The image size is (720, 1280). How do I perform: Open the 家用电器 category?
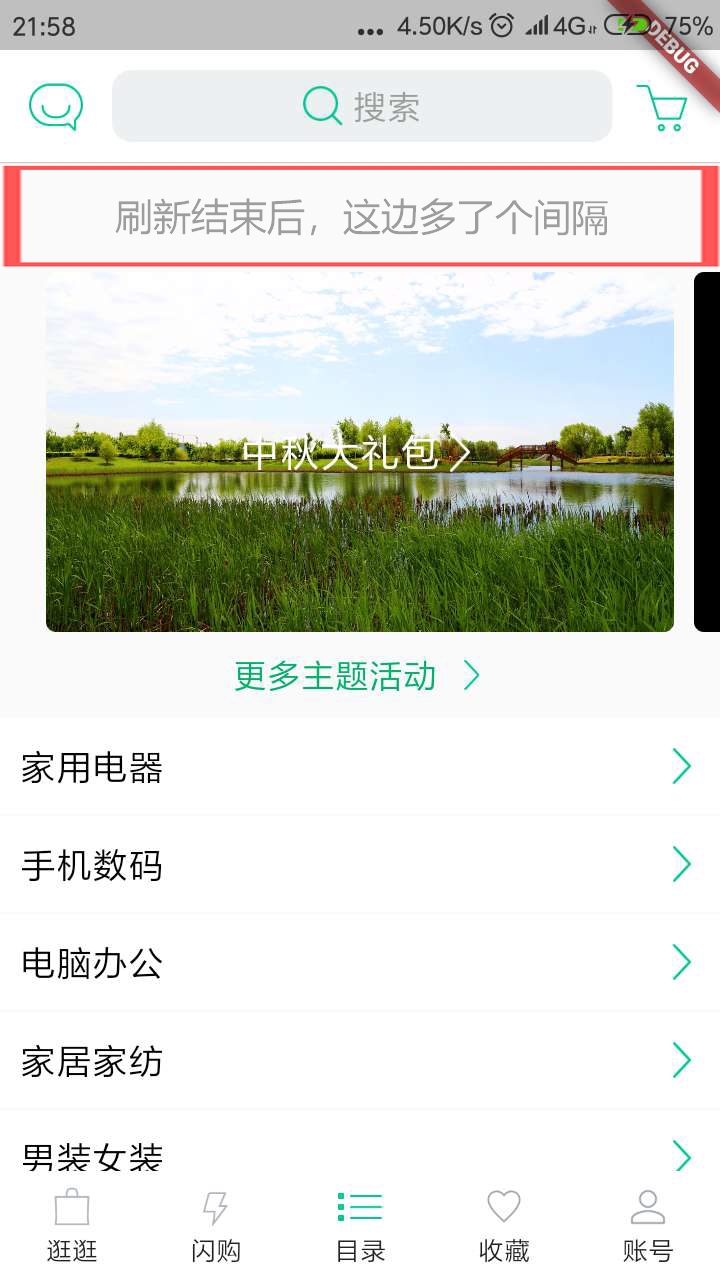click(x=360, y=767)
